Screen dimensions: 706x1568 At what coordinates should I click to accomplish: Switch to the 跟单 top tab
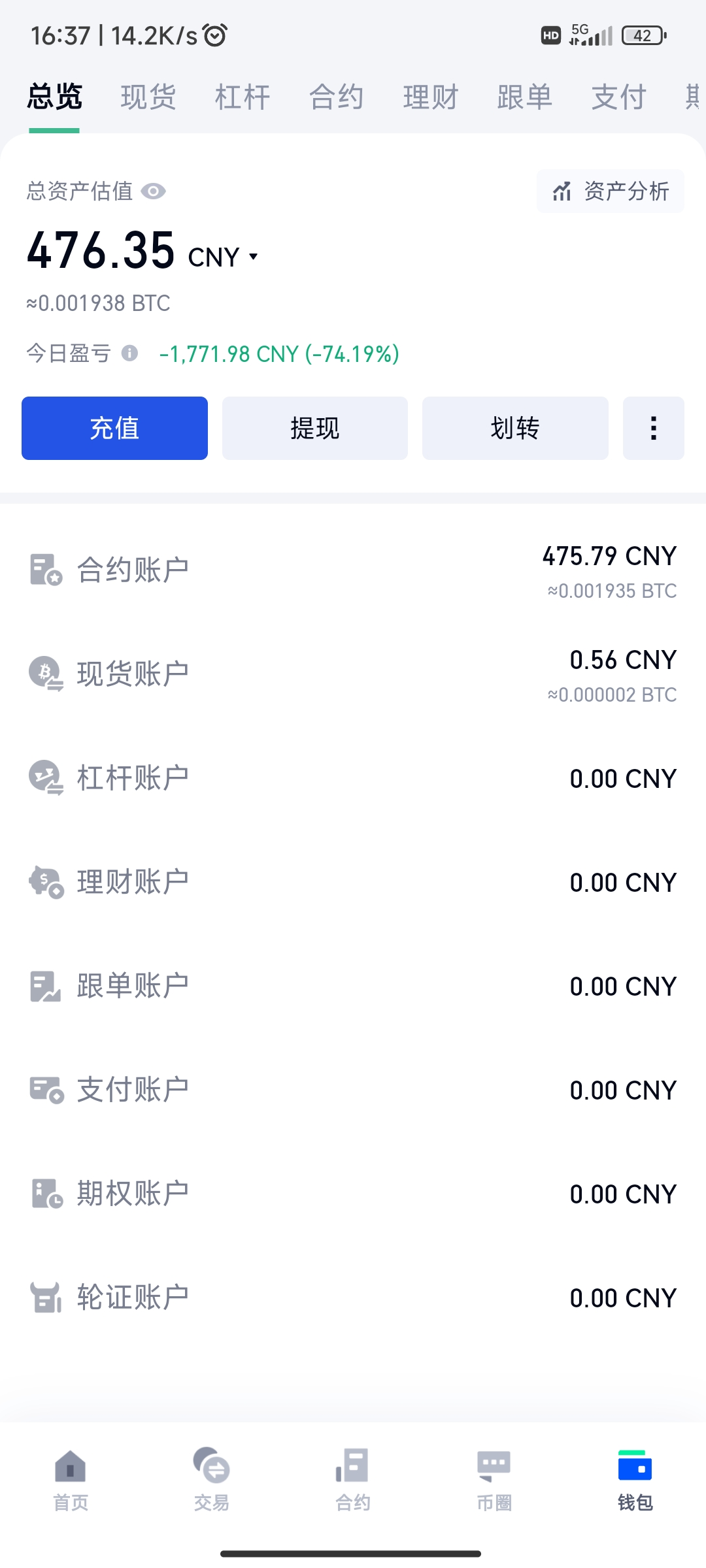(x=525, y=97)
